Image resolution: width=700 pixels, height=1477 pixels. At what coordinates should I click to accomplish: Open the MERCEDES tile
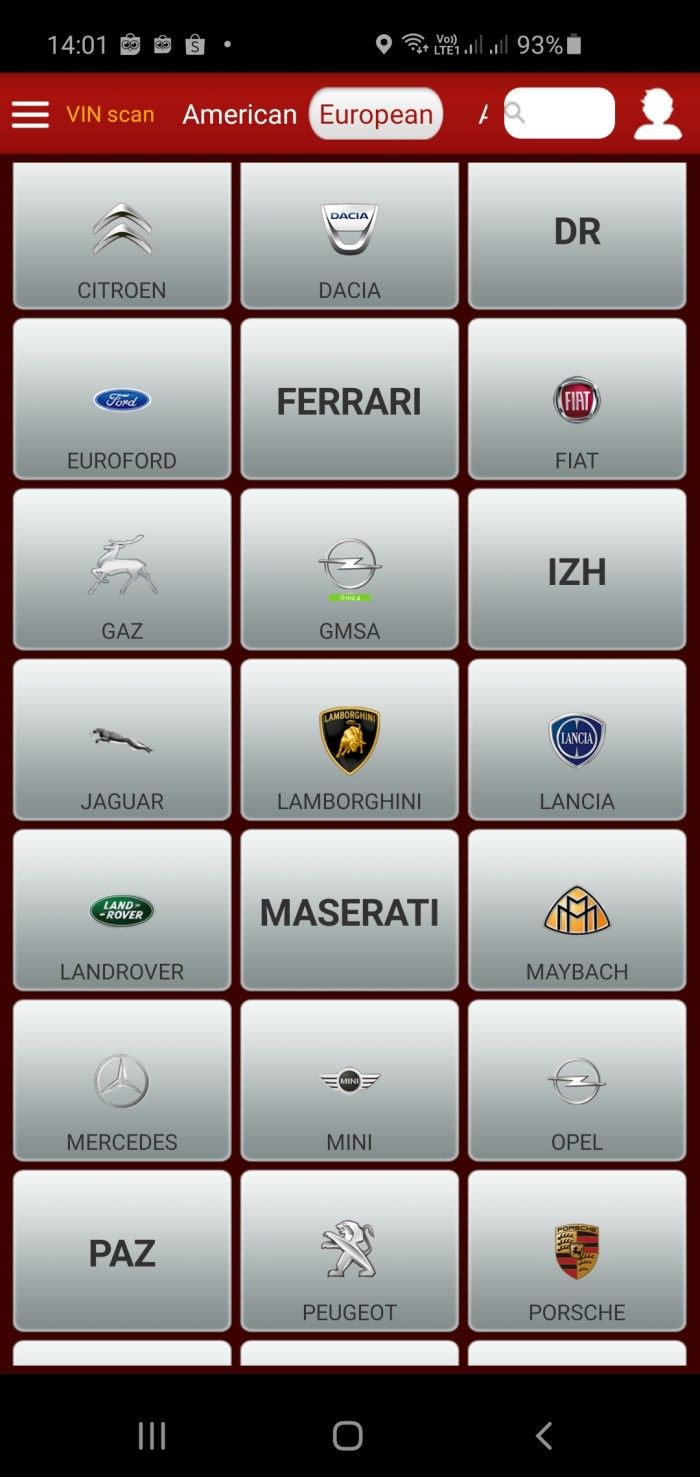pos(122,1081)
